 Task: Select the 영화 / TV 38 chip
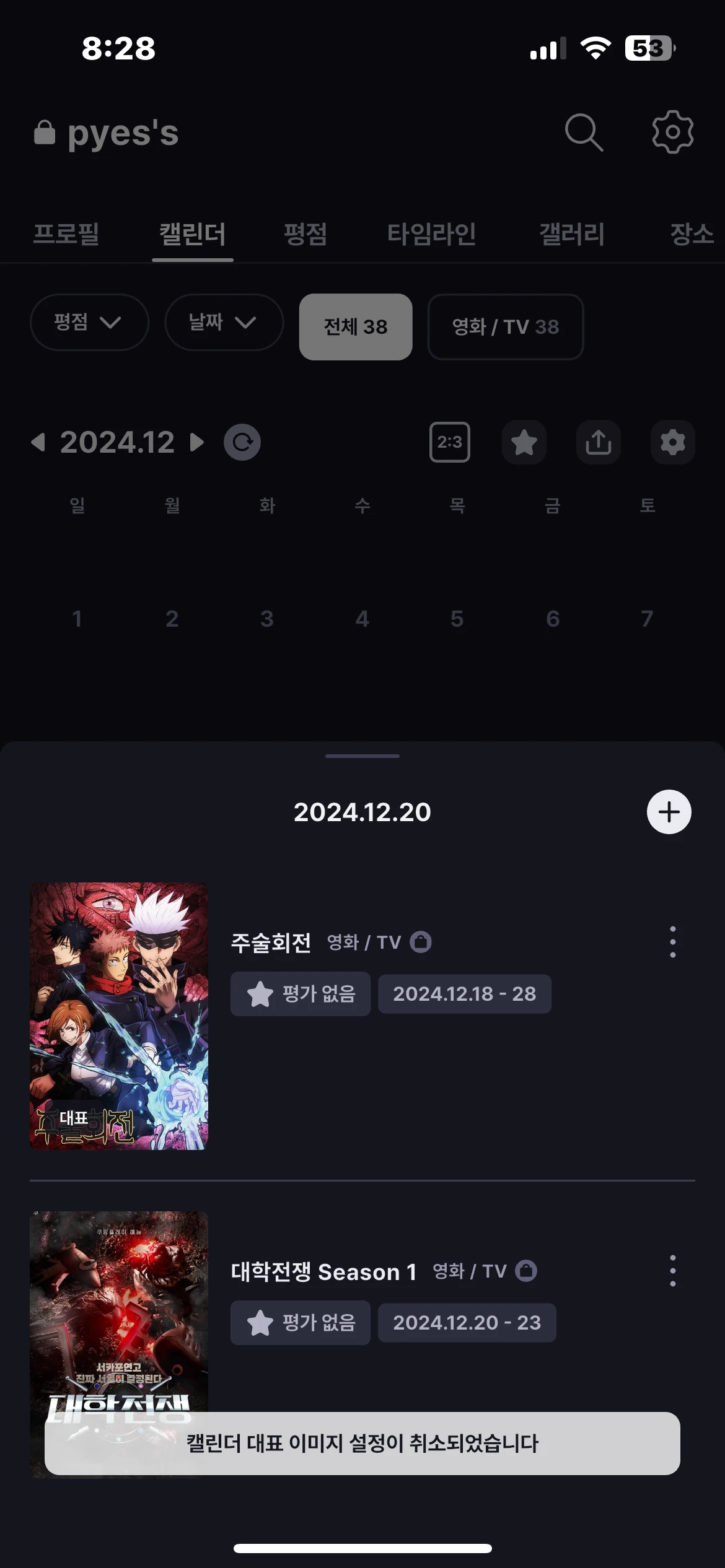tap(505, 326)
